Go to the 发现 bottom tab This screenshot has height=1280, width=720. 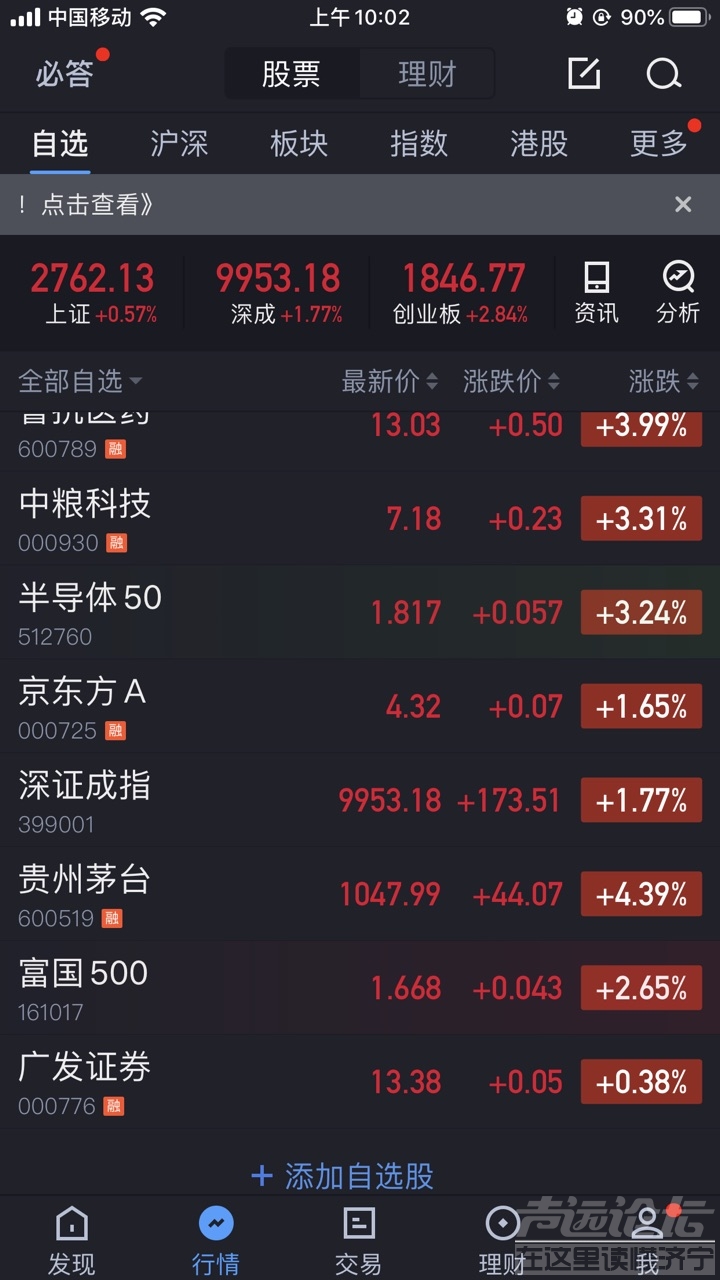point(72,1239)
